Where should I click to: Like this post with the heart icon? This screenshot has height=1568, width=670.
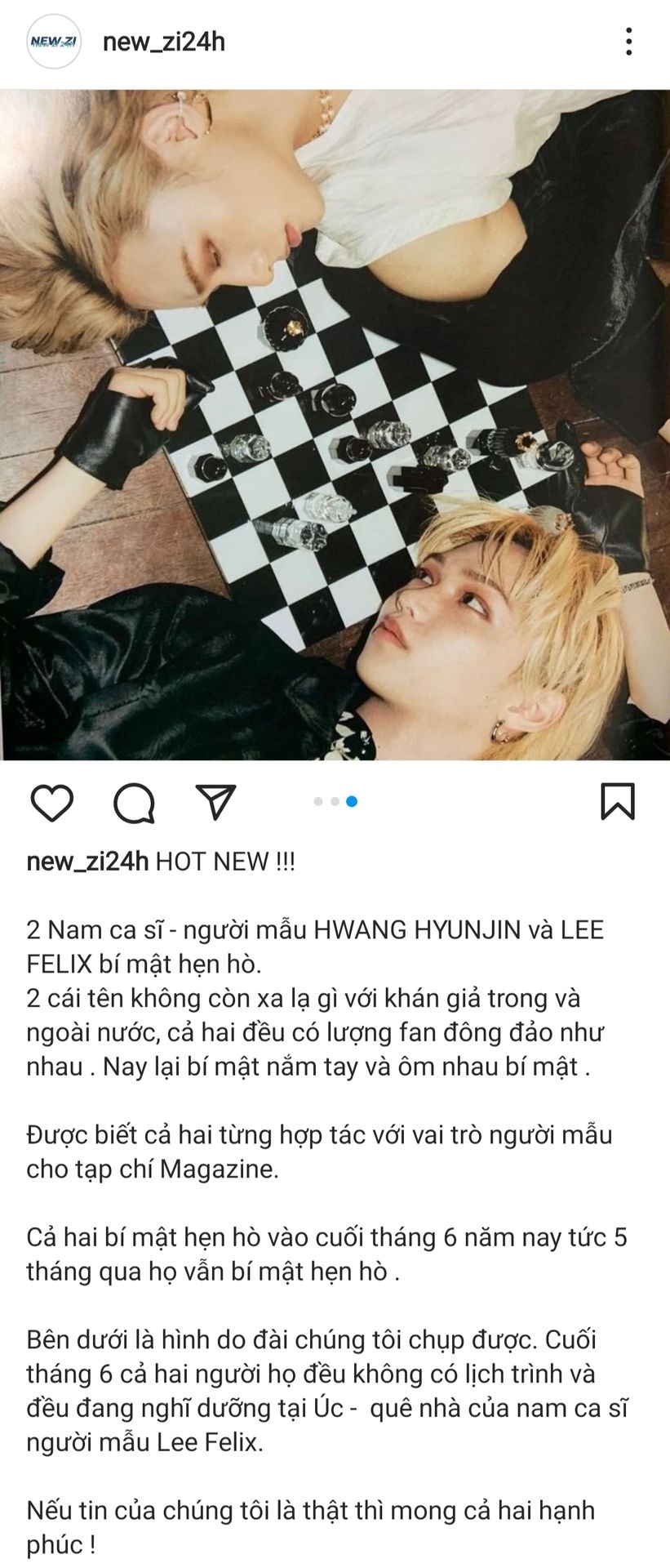click(51, 803)
